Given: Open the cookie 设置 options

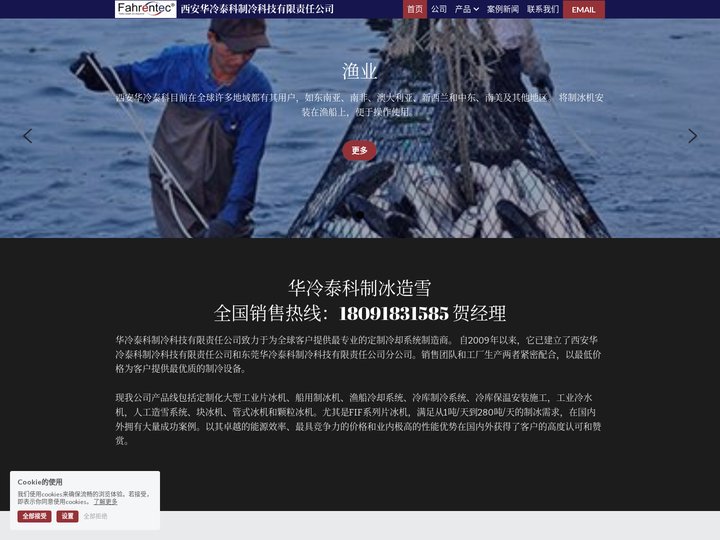Looking at the screenshot, I should [67, 516].
